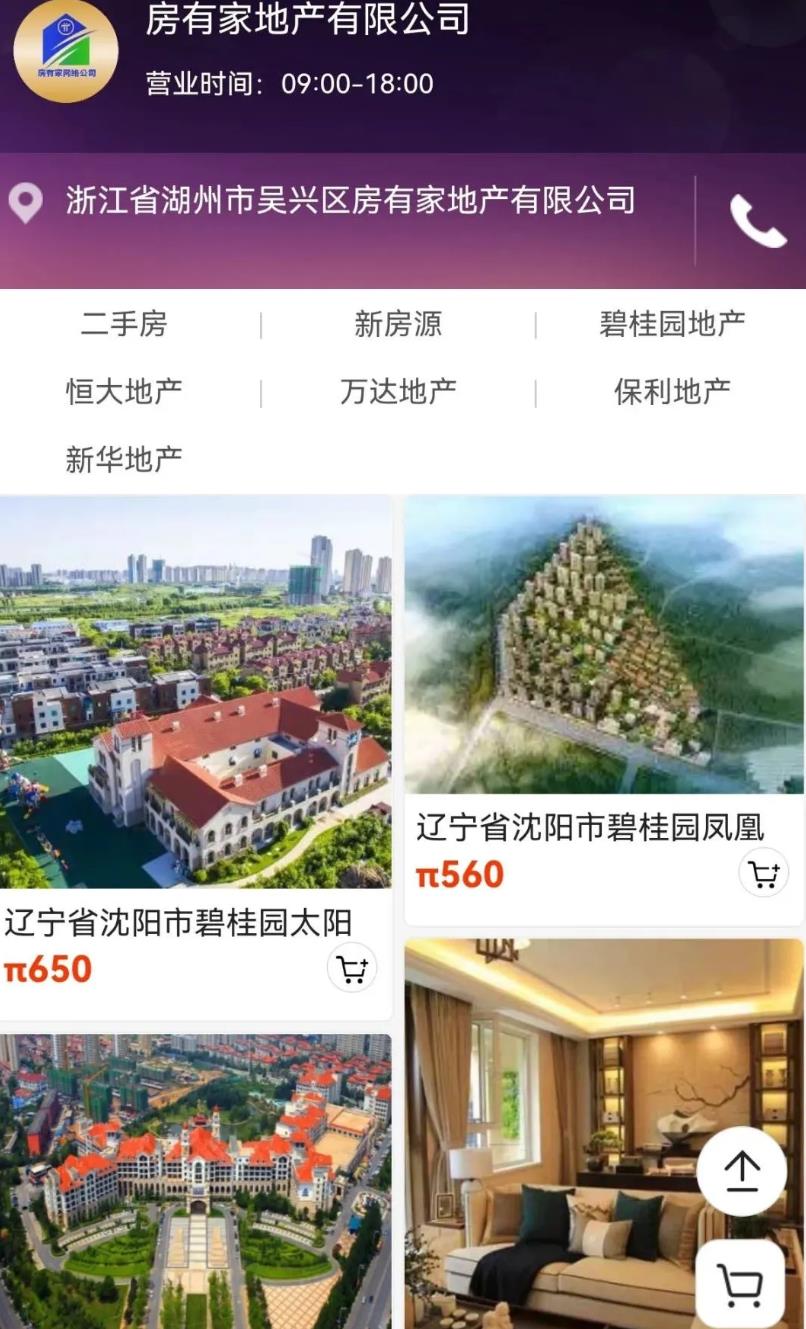Browse 保利地产 listings

[672, 391]
